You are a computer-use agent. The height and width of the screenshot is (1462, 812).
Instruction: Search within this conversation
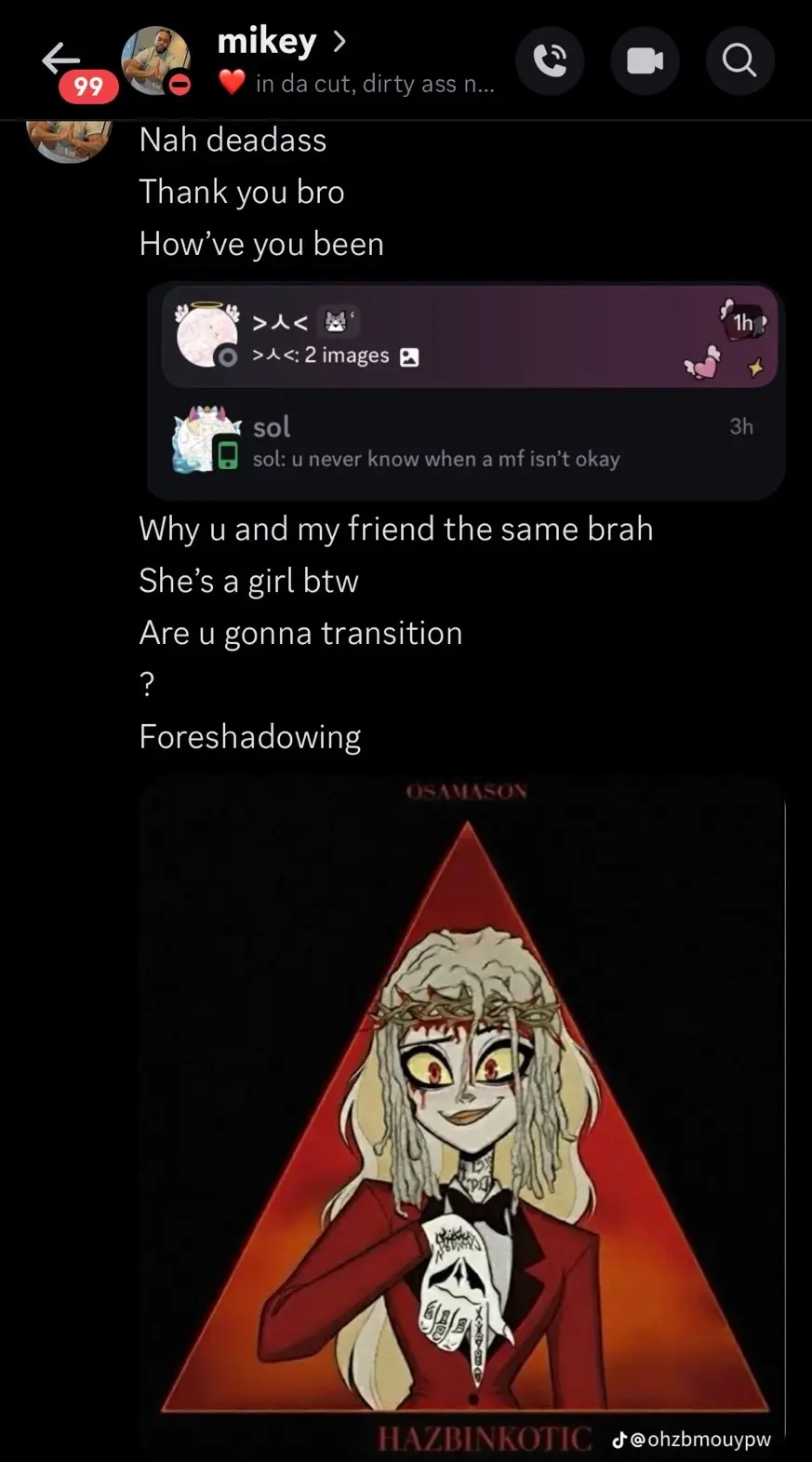pos(739,60)
